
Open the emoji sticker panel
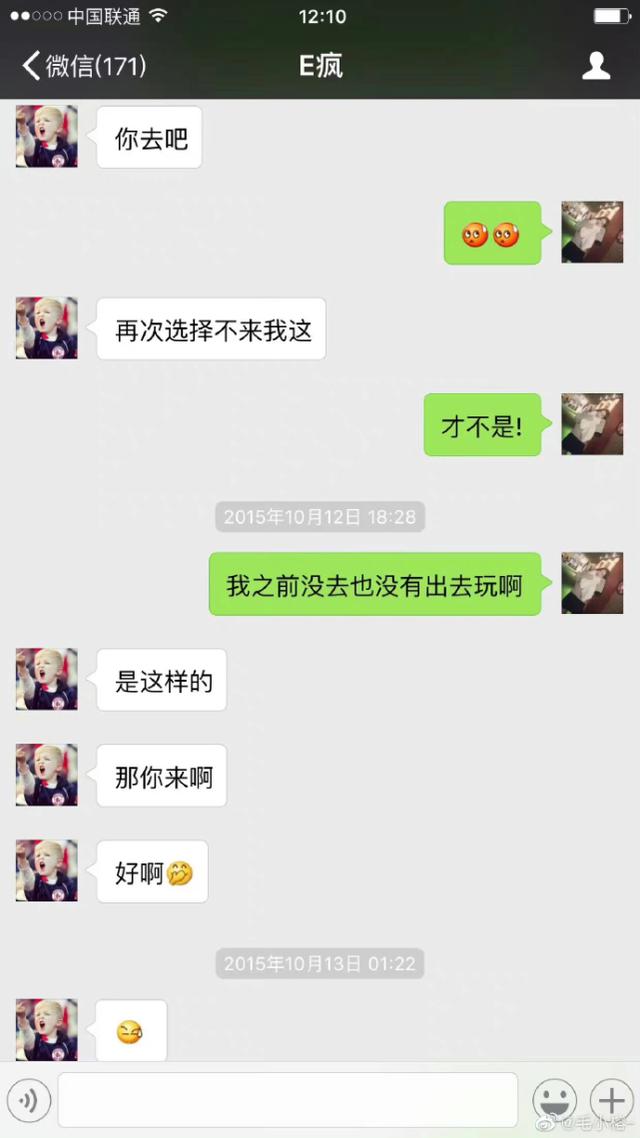[x=554, y=1100]
